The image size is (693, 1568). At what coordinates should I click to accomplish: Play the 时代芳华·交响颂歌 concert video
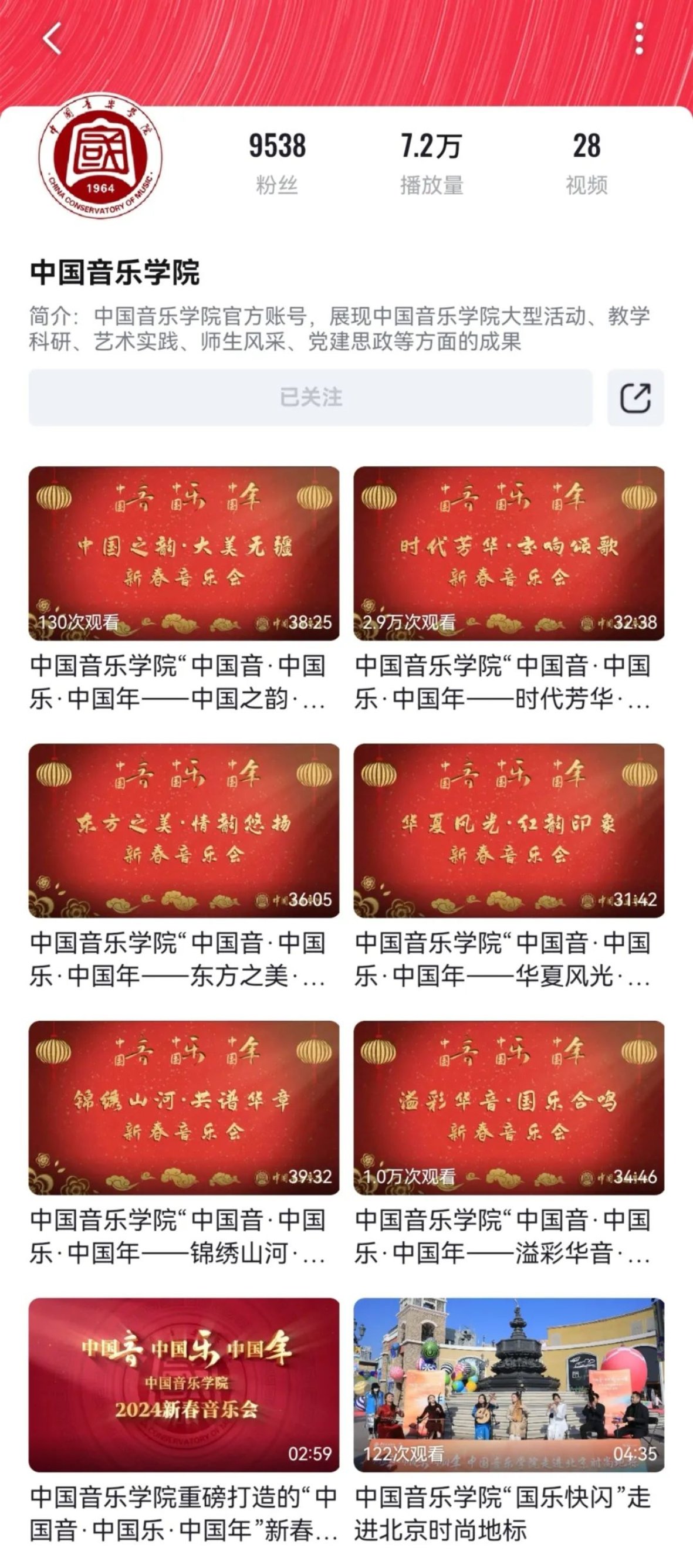pyautogui.click(x=509, y=553)
